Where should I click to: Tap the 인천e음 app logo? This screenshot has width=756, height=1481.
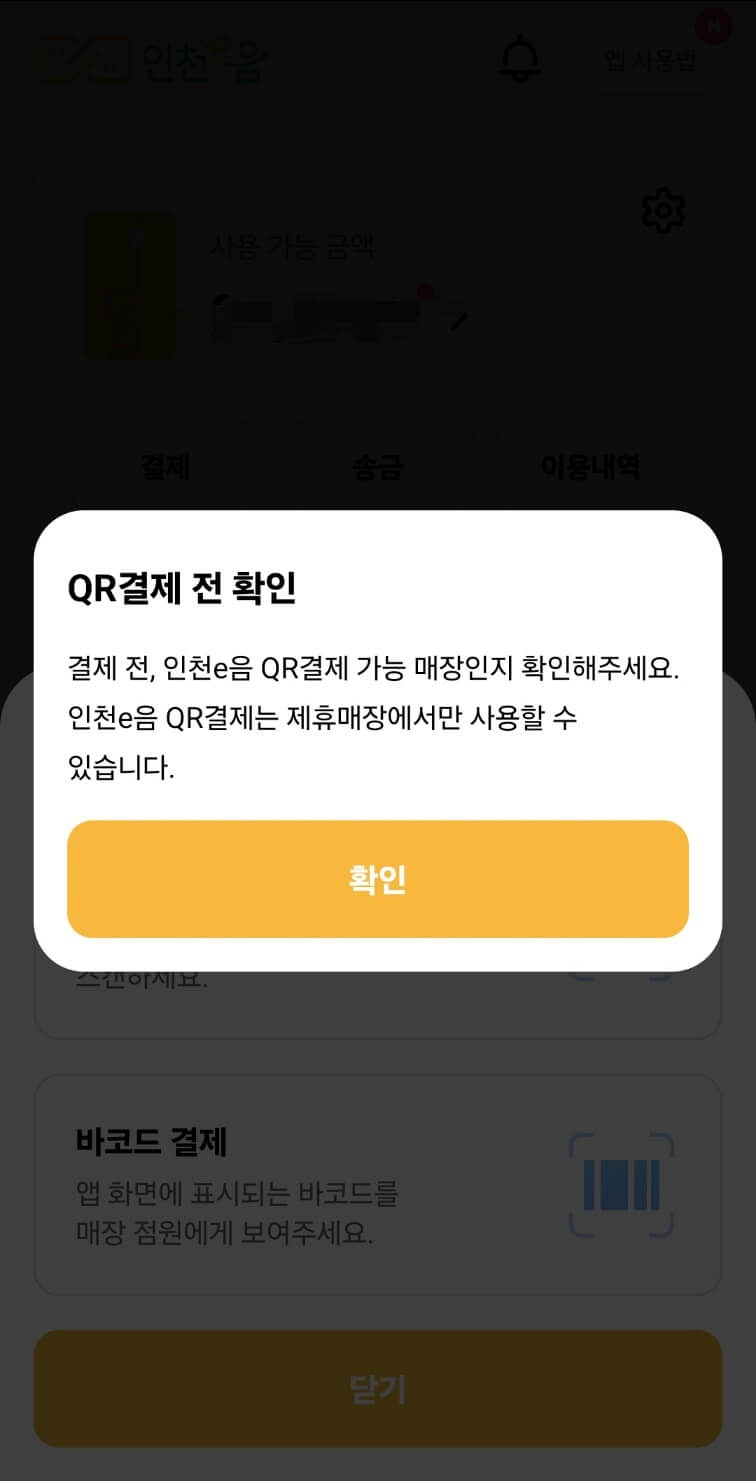(x=150, y=60)
